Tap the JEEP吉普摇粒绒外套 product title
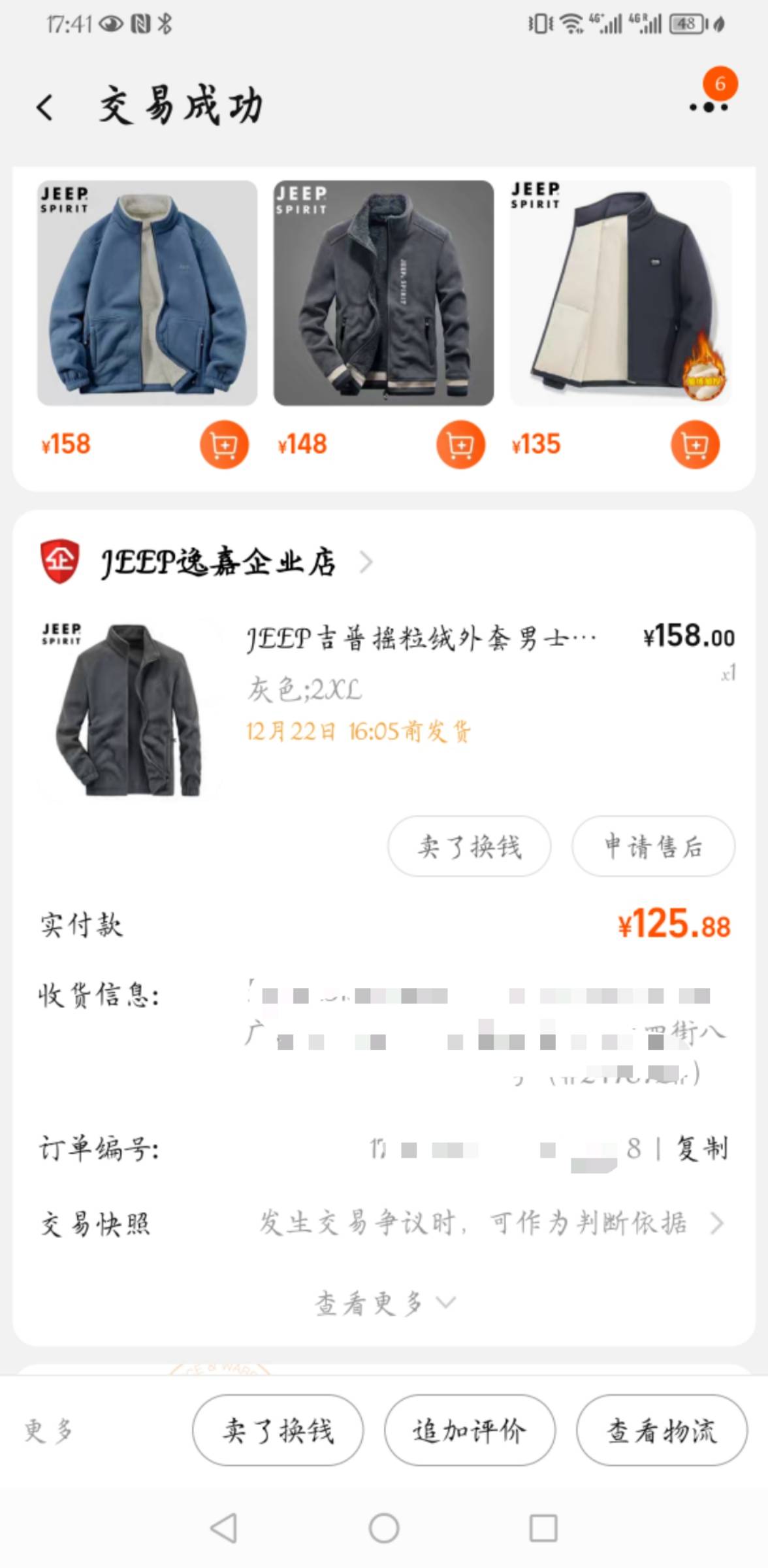Screen dimensions: 768x1568 click(423, 638)
